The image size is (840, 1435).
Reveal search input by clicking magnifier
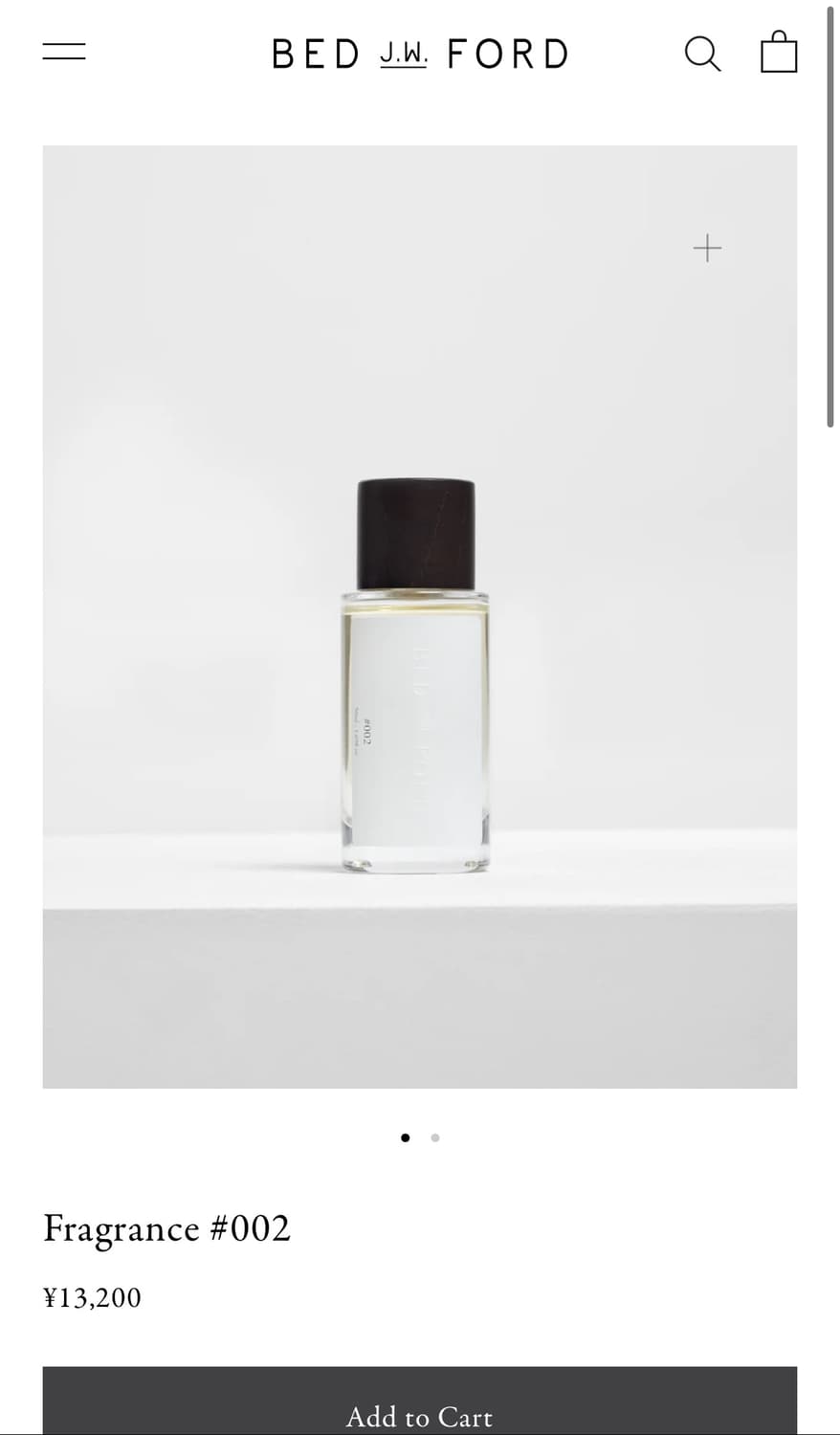(703, 54)
